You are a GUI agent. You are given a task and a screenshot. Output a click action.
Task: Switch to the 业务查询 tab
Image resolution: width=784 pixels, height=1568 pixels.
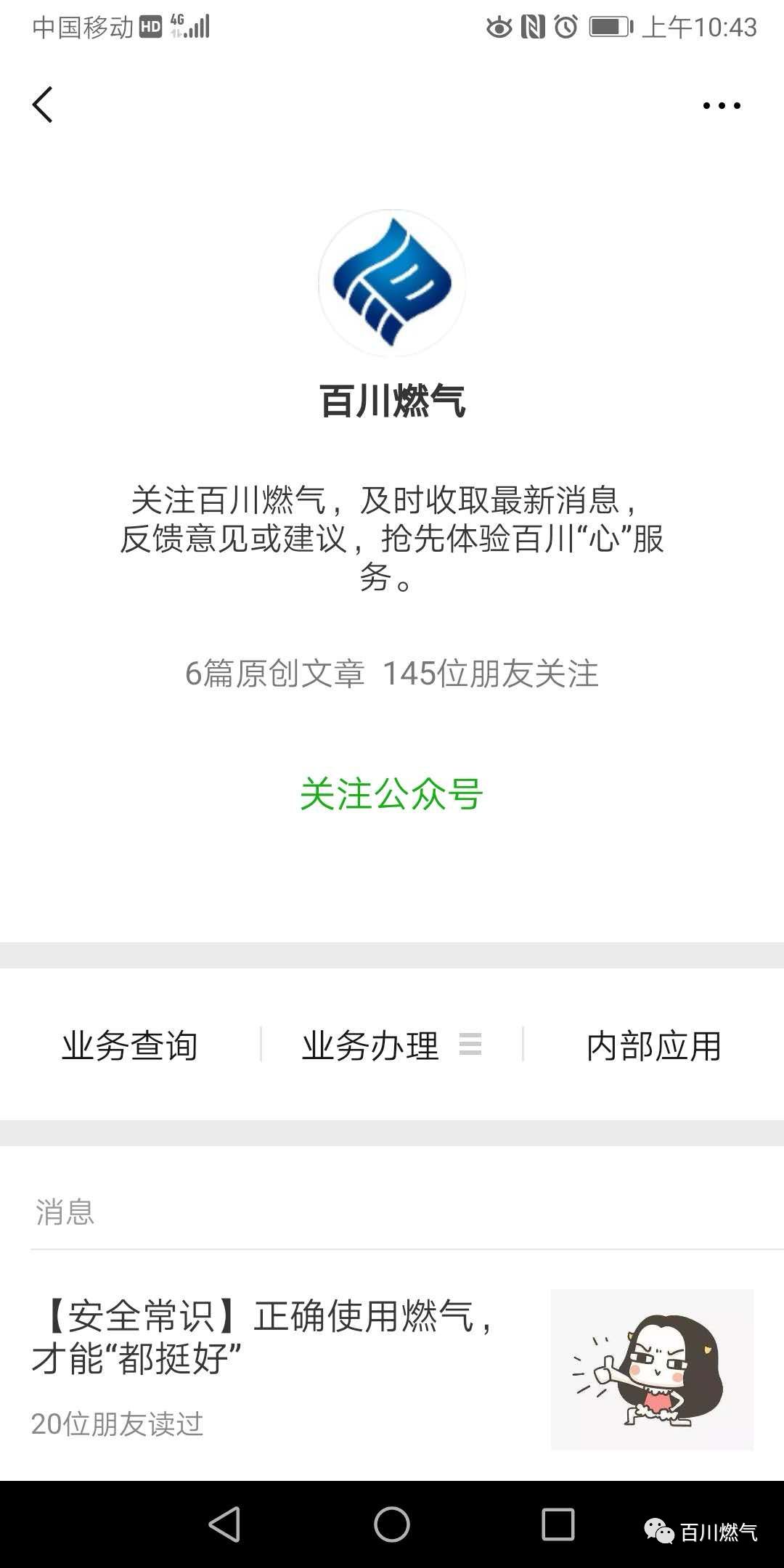129,1045
